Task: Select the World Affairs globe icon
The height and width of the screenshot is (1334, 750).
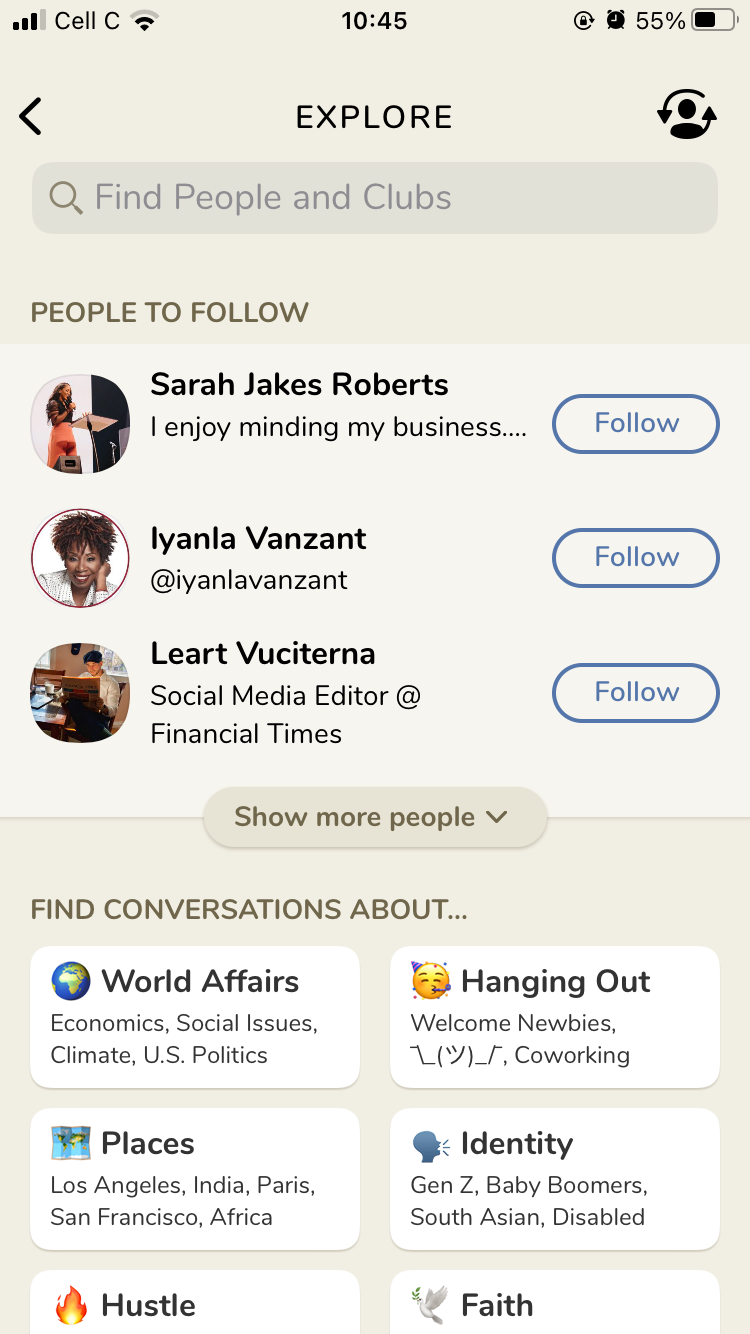Action: point(70,981)
